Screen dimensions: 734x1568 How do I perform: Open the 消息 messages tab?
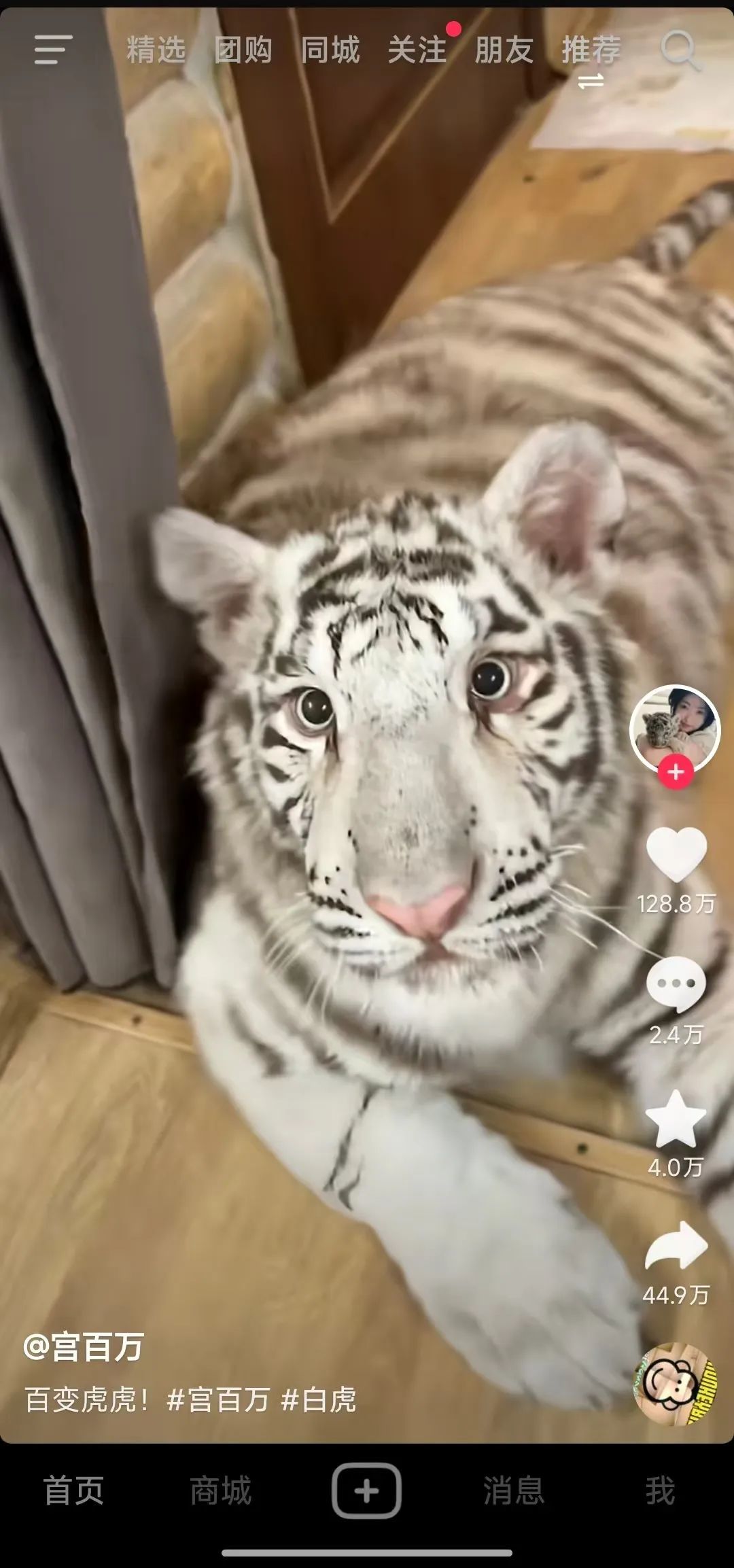(x=513, y=1491)
